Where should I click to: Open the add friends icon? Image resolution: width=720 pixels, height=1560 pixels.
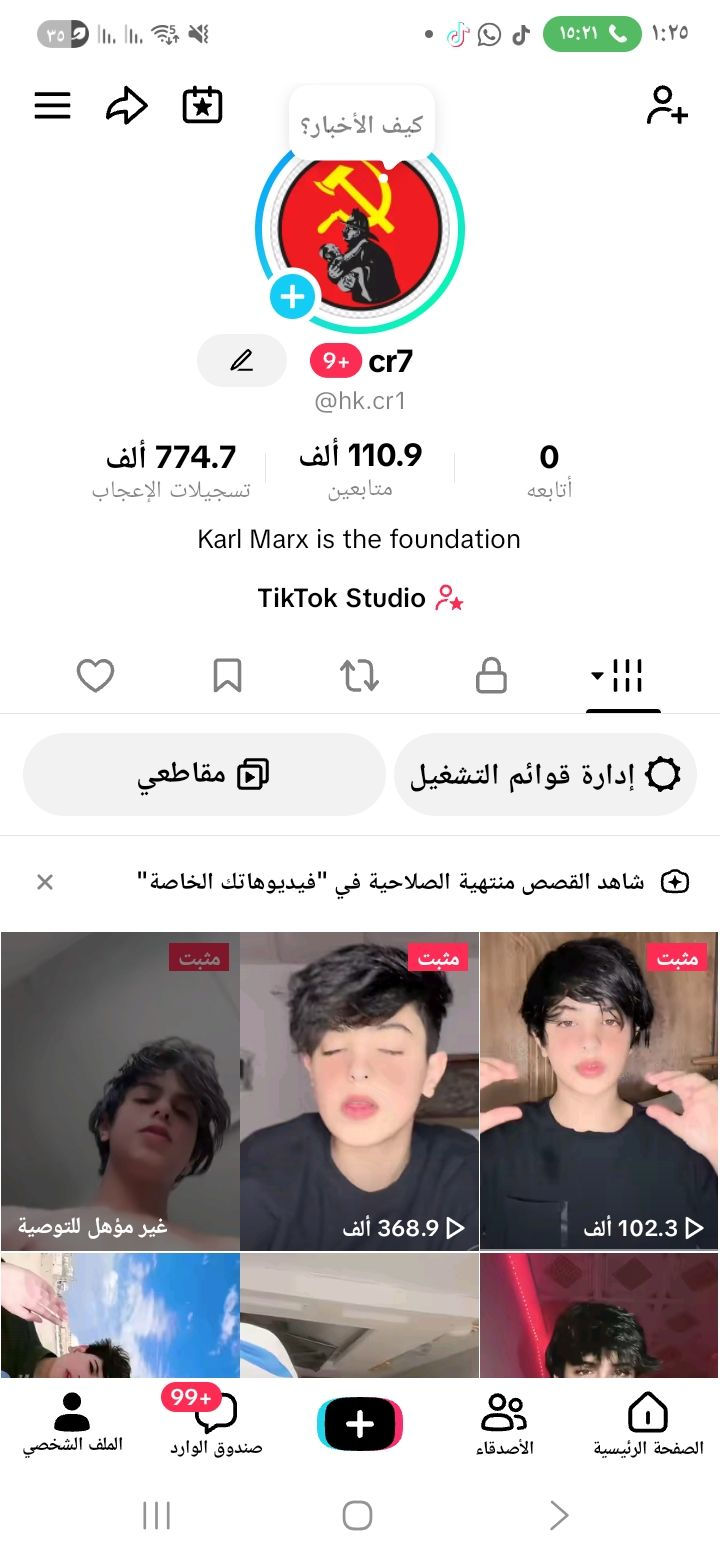point(667,106)
